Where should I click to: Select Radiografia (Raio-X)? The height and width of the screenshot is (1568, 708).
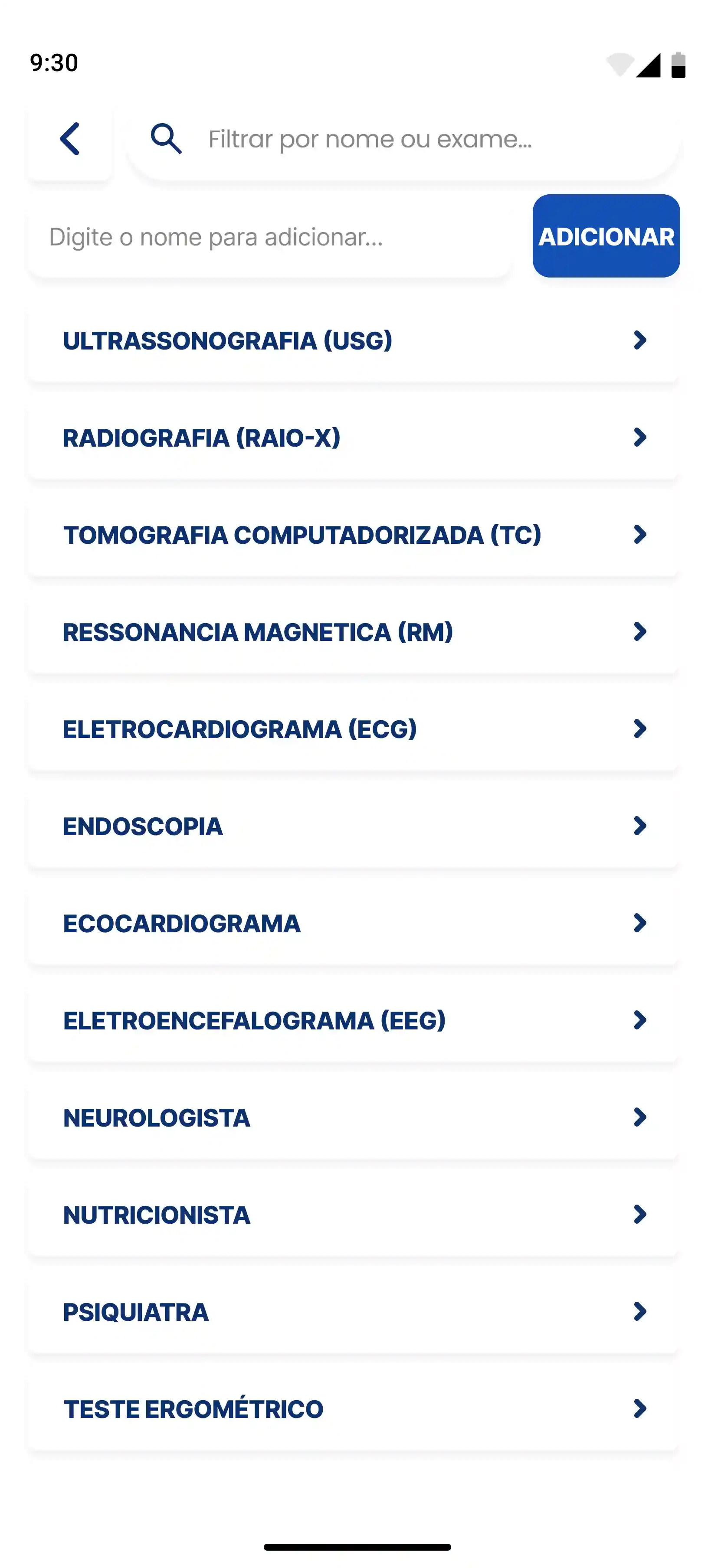point(353,438)
